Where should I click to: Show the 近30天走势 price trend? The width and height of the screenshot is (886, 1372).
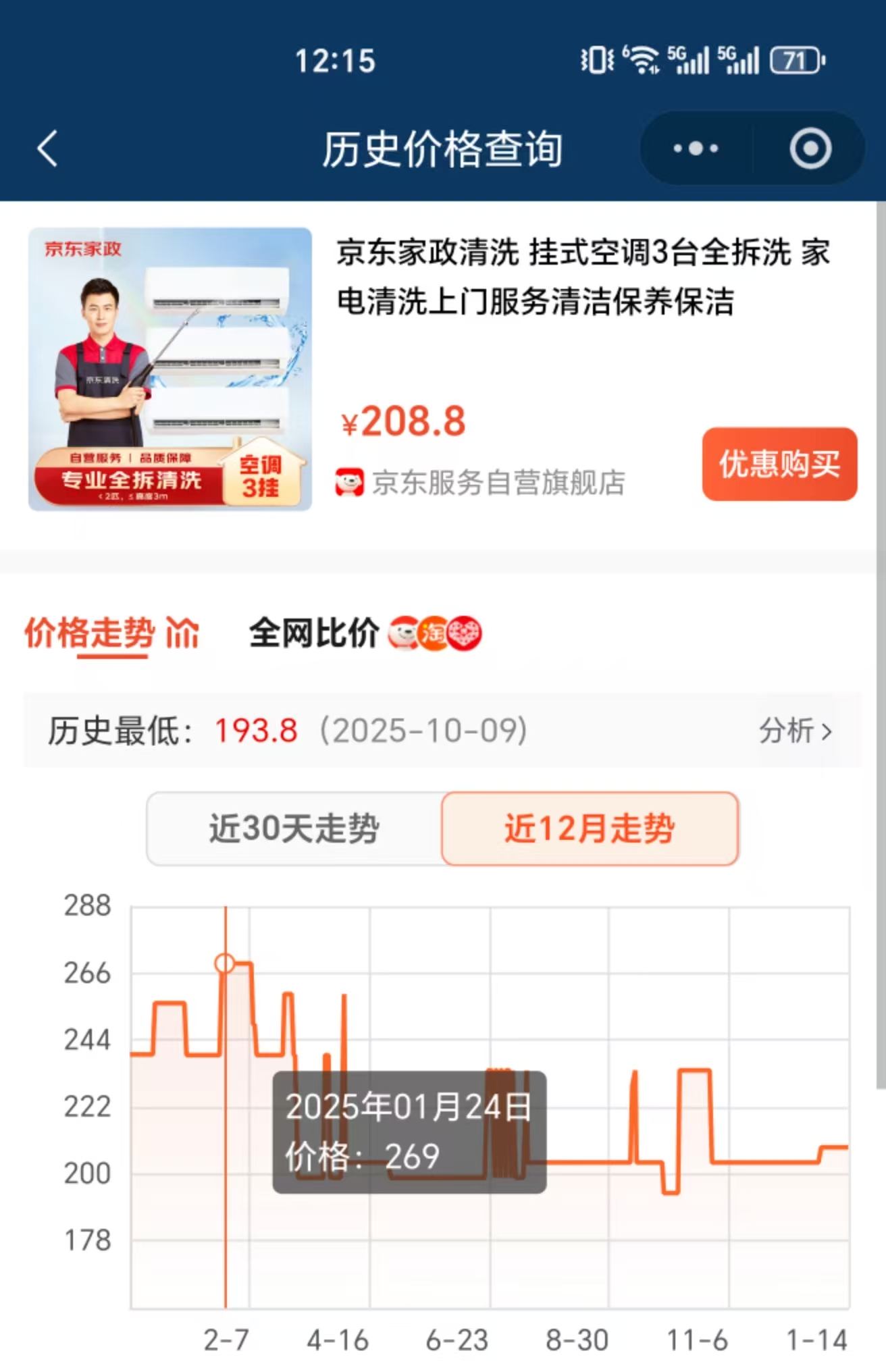coord(294,828)
